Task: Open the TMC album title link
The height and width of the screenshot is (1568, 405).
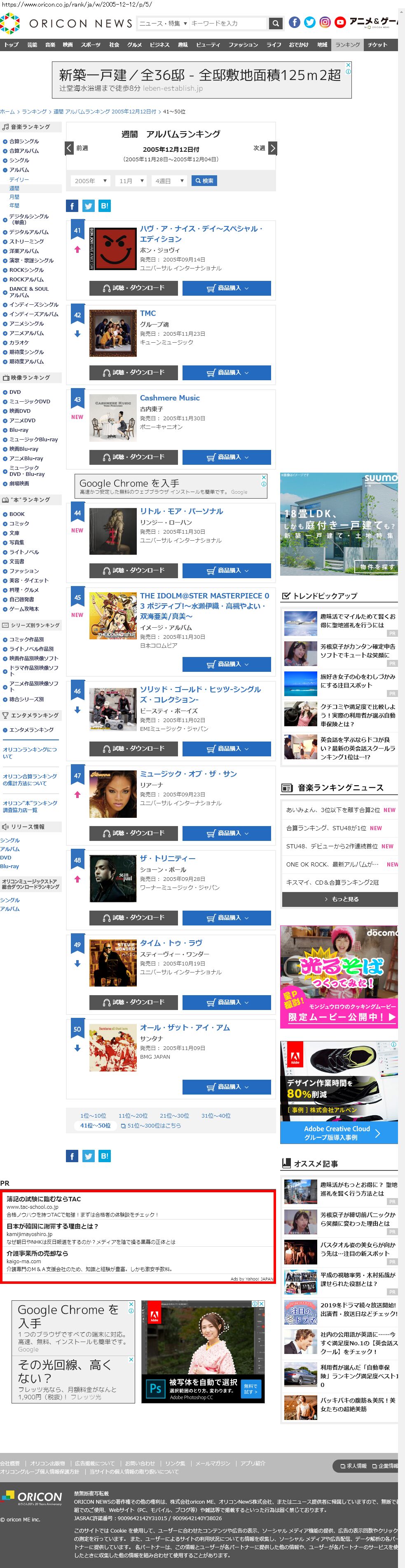Action: tap(148, 313)
